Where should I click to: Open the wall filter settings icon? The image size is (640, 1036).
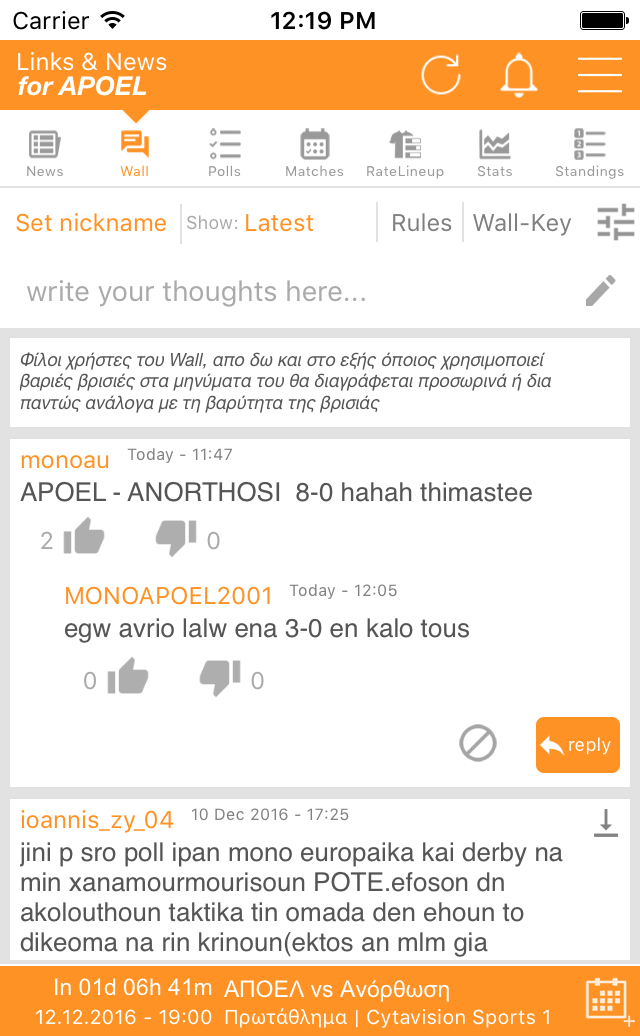(616, 223)
